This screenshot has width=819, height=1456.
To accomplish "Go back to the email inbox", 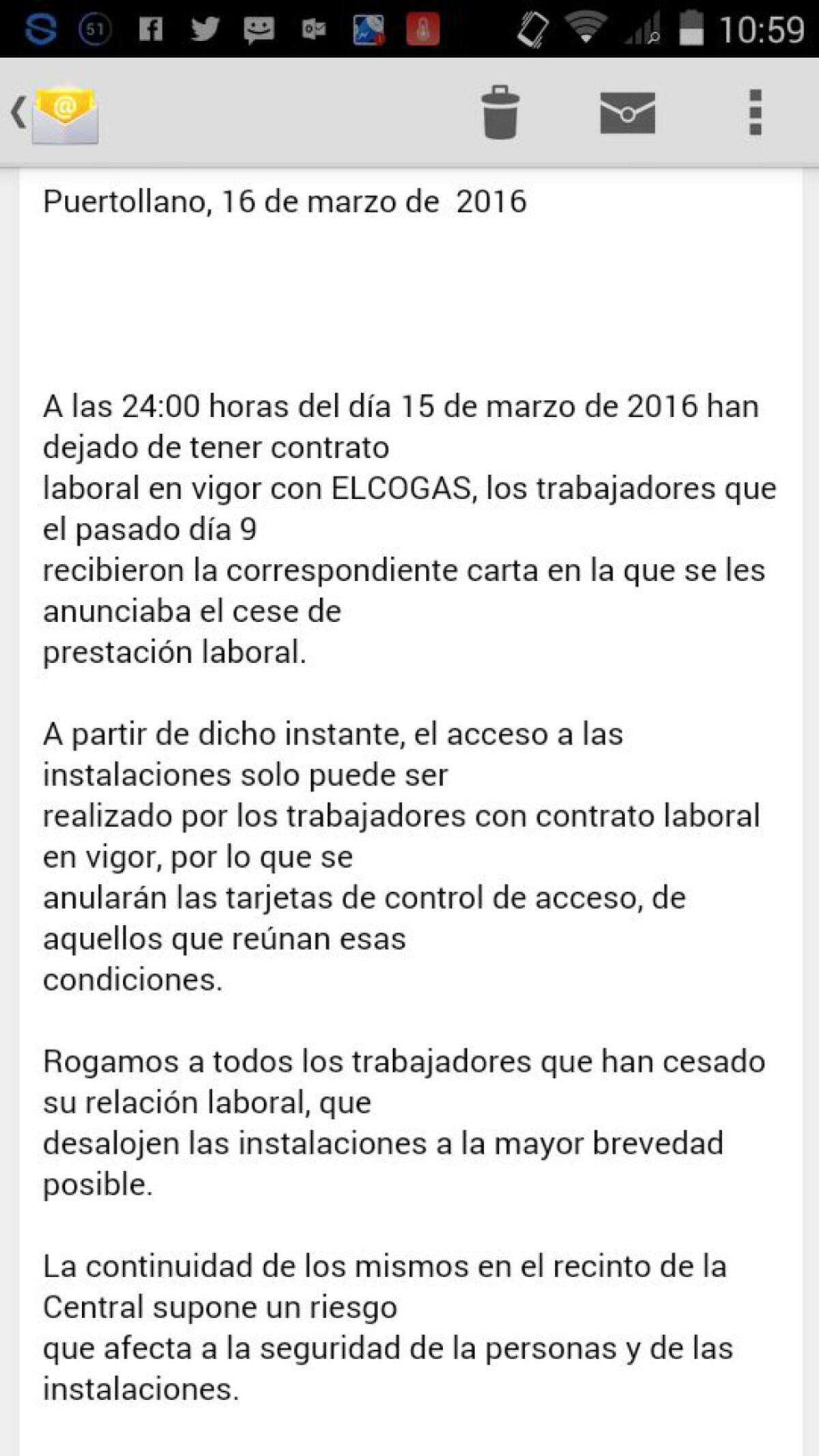I will [55, 113].
